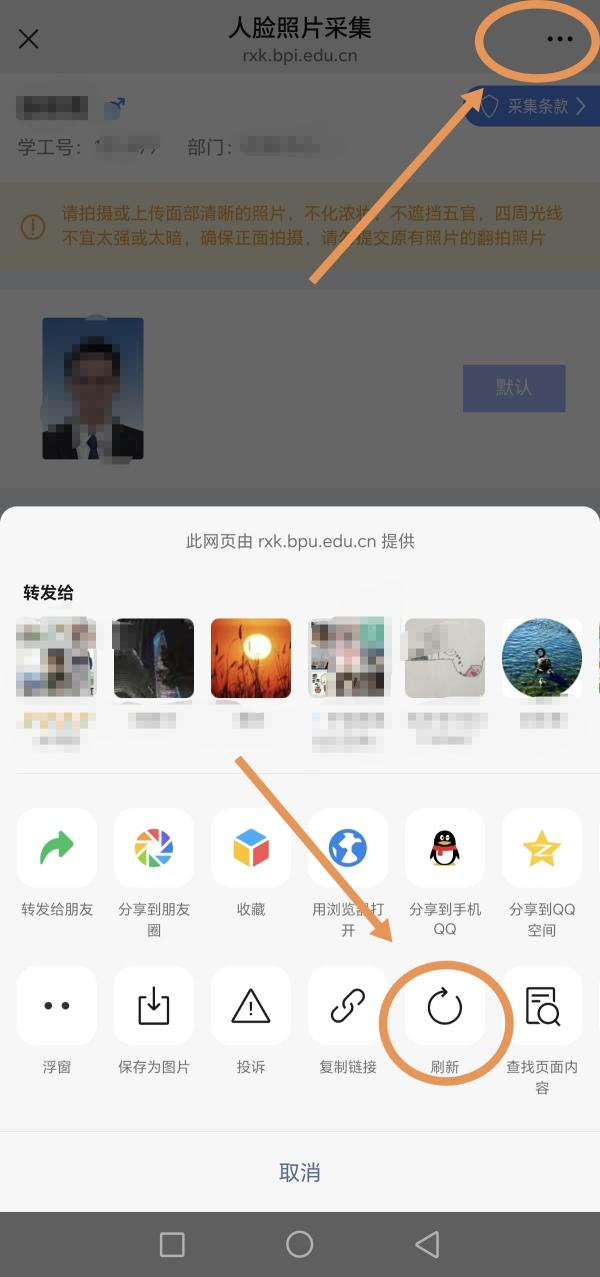Share the page to 朋友圈

pos(154,849)
